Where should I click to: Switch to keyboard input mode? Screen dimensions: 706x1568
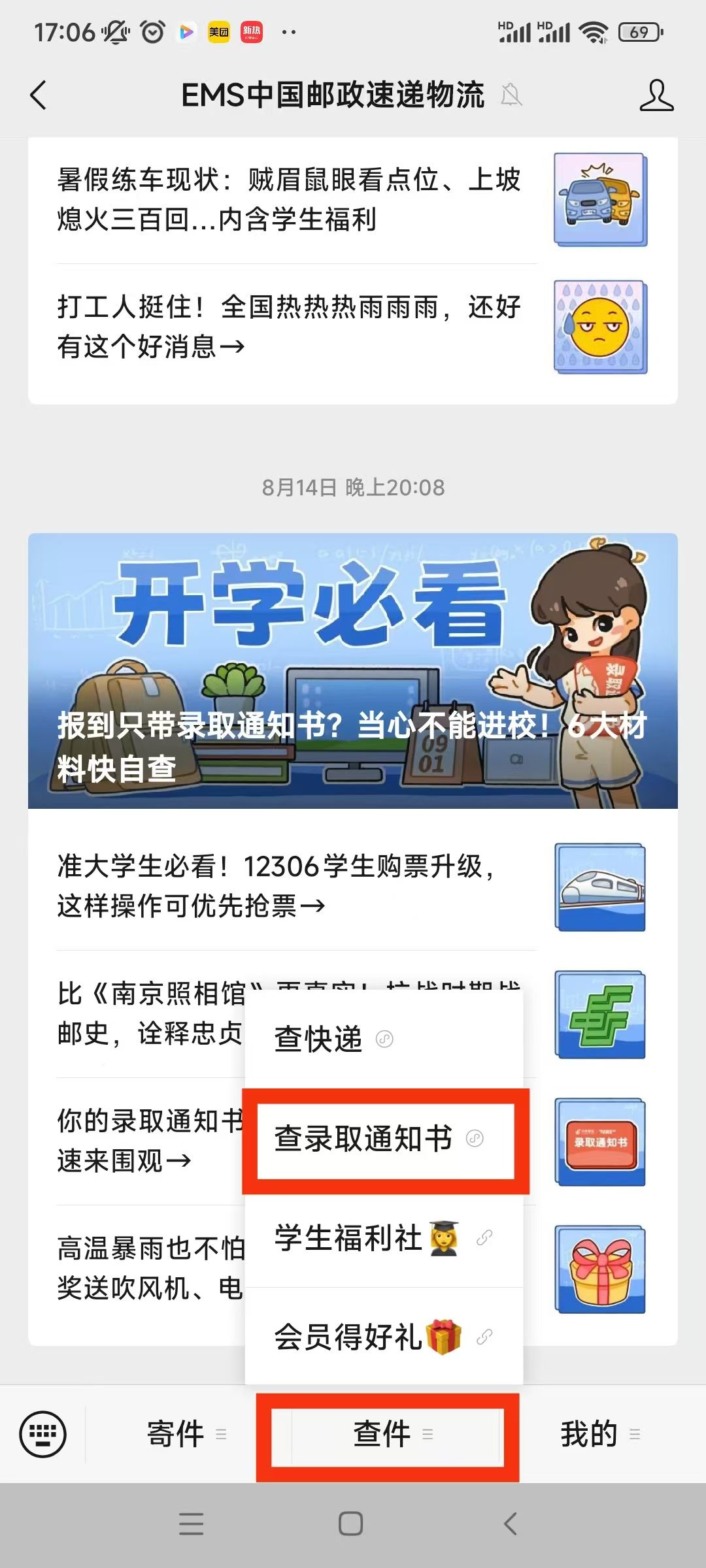pyautogui.click(x=43, y=1434)
